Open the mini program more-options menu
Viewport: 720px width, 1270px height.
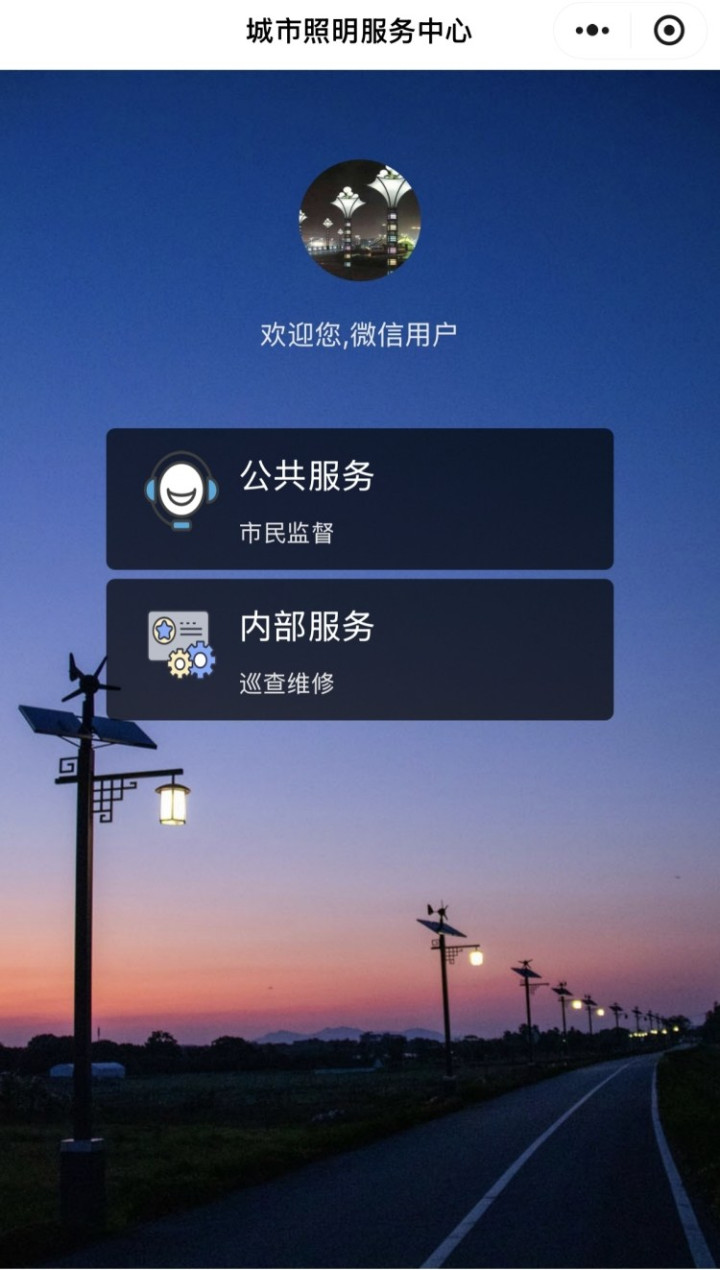pyautogui.click(x=592, y=31)
